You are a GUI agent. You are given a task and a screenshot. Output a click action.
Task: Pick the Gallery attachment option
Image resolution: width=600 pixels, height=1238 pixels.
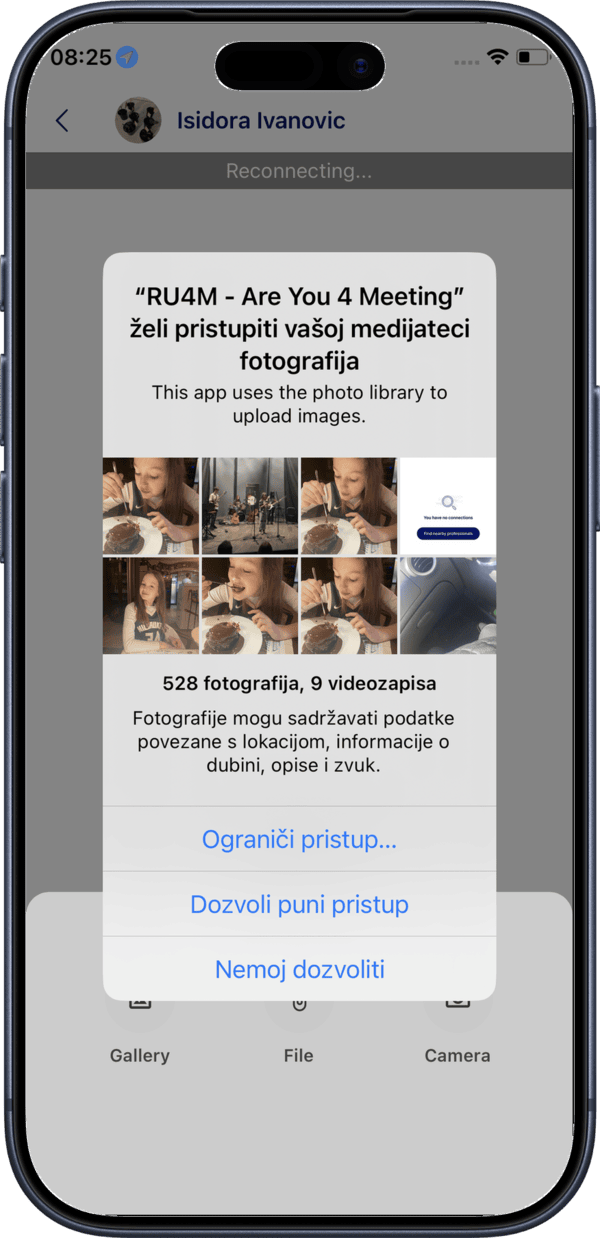[139, 1040]
